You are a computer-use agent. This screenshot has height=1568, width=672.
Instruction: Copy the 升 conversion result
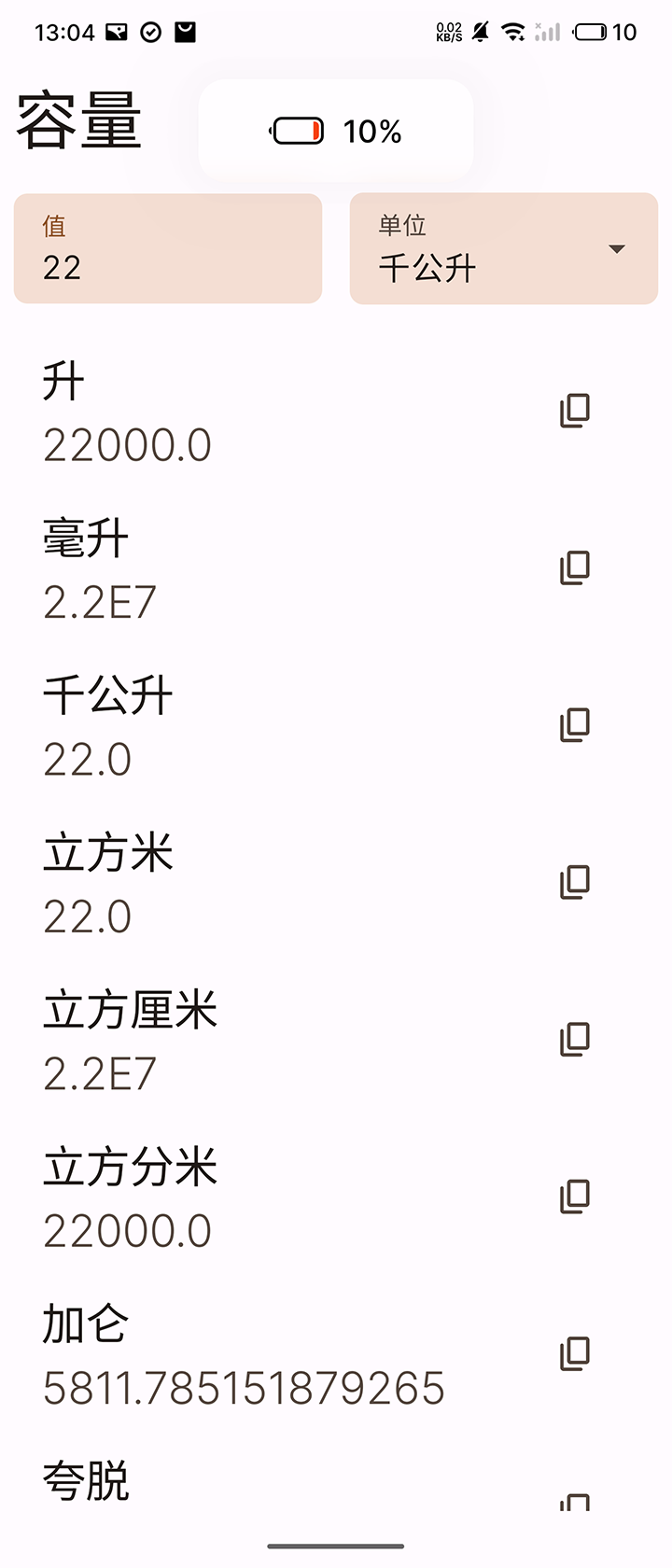coord(574,411)
